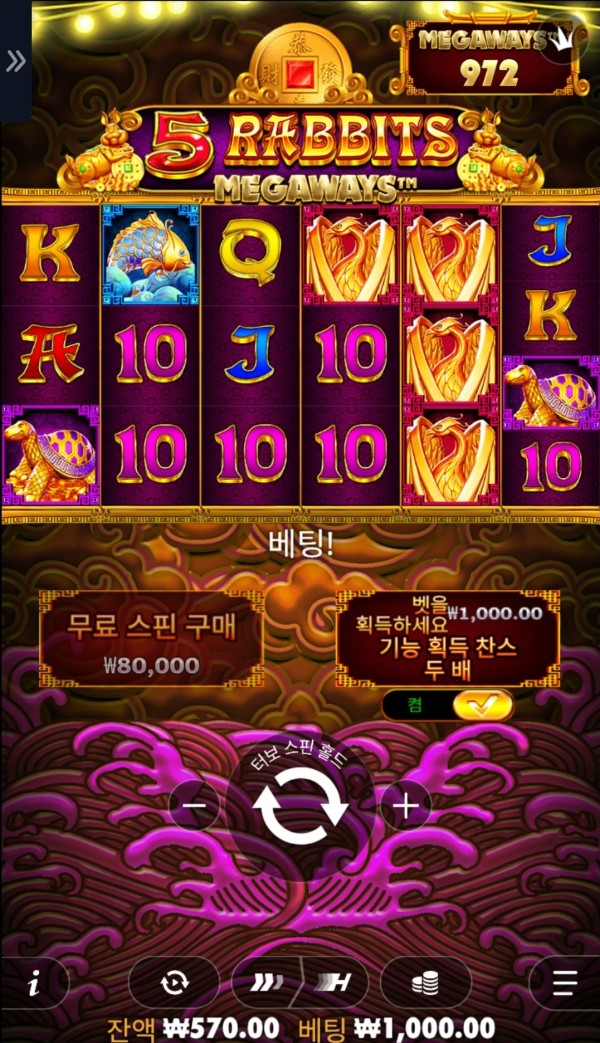The width and height of the screenshot is (600, 1043).
Task: Switch turbo spin speed mode
Action: [300, 983]
